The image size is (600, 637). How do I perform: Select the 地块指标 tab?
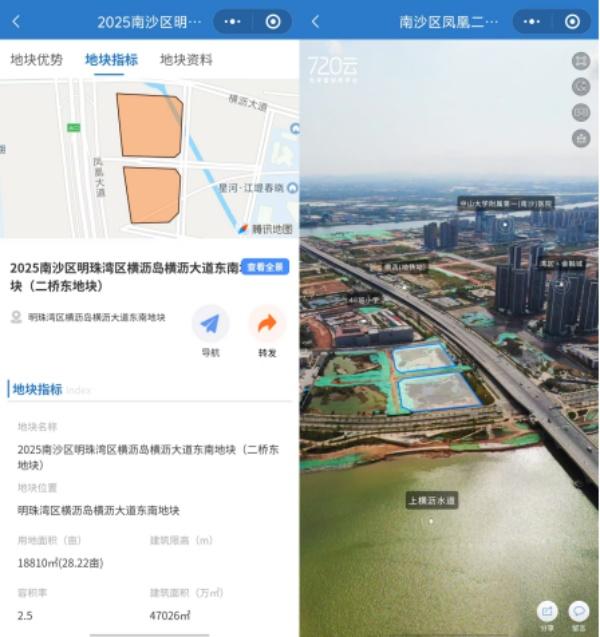pyautogui.click(x=111, y=60)
